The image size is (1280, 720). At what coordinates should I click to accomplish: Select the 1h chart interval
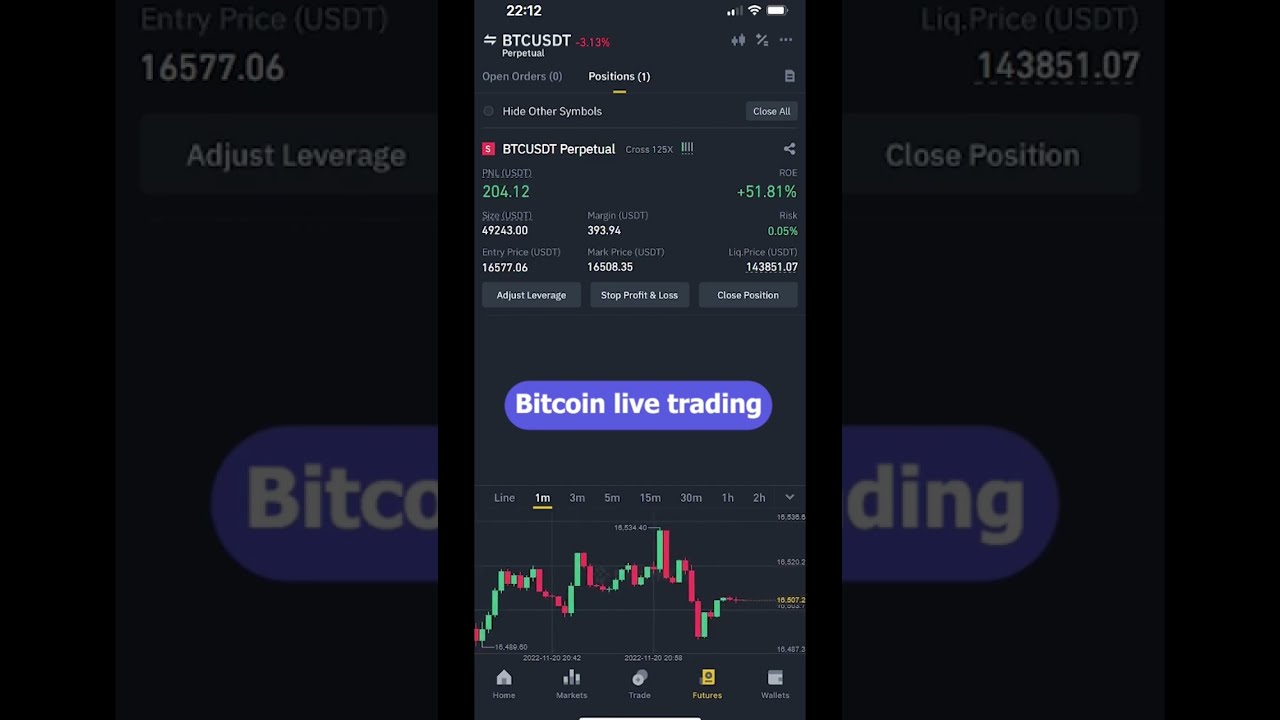(x=727, y=498)
